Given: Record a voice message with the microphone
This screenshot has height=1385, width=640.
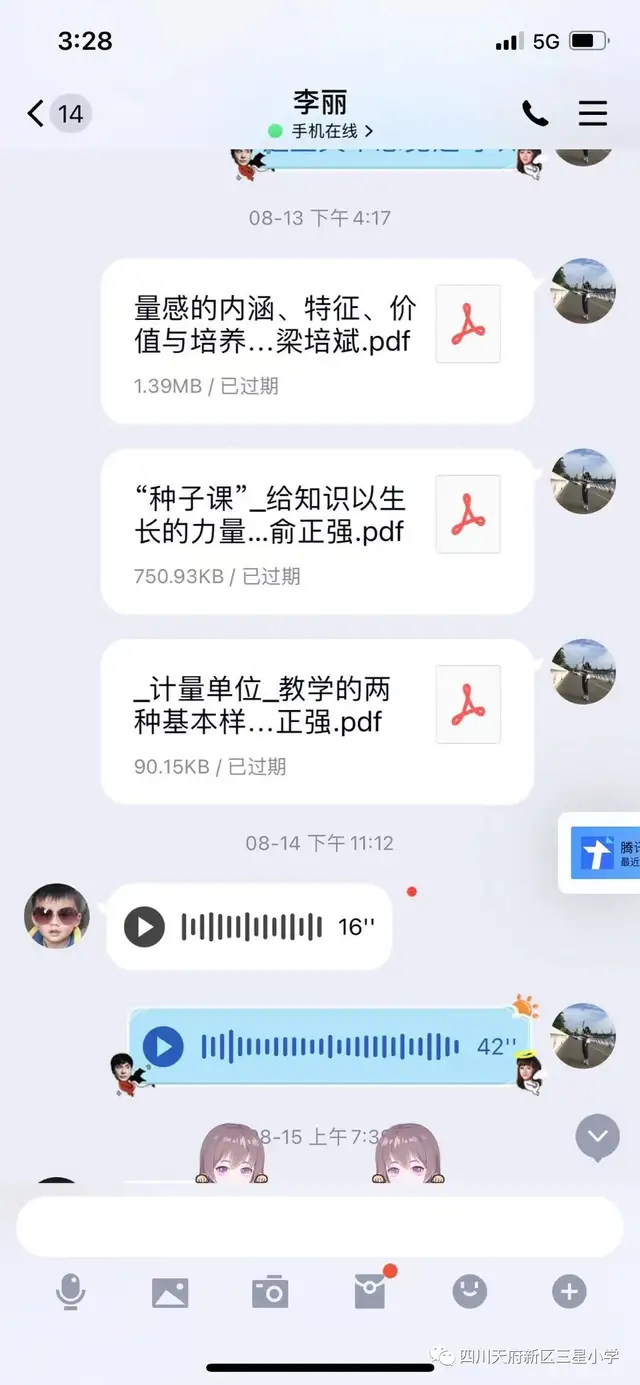Looking at the screenshot, I should click(70, 1292).
